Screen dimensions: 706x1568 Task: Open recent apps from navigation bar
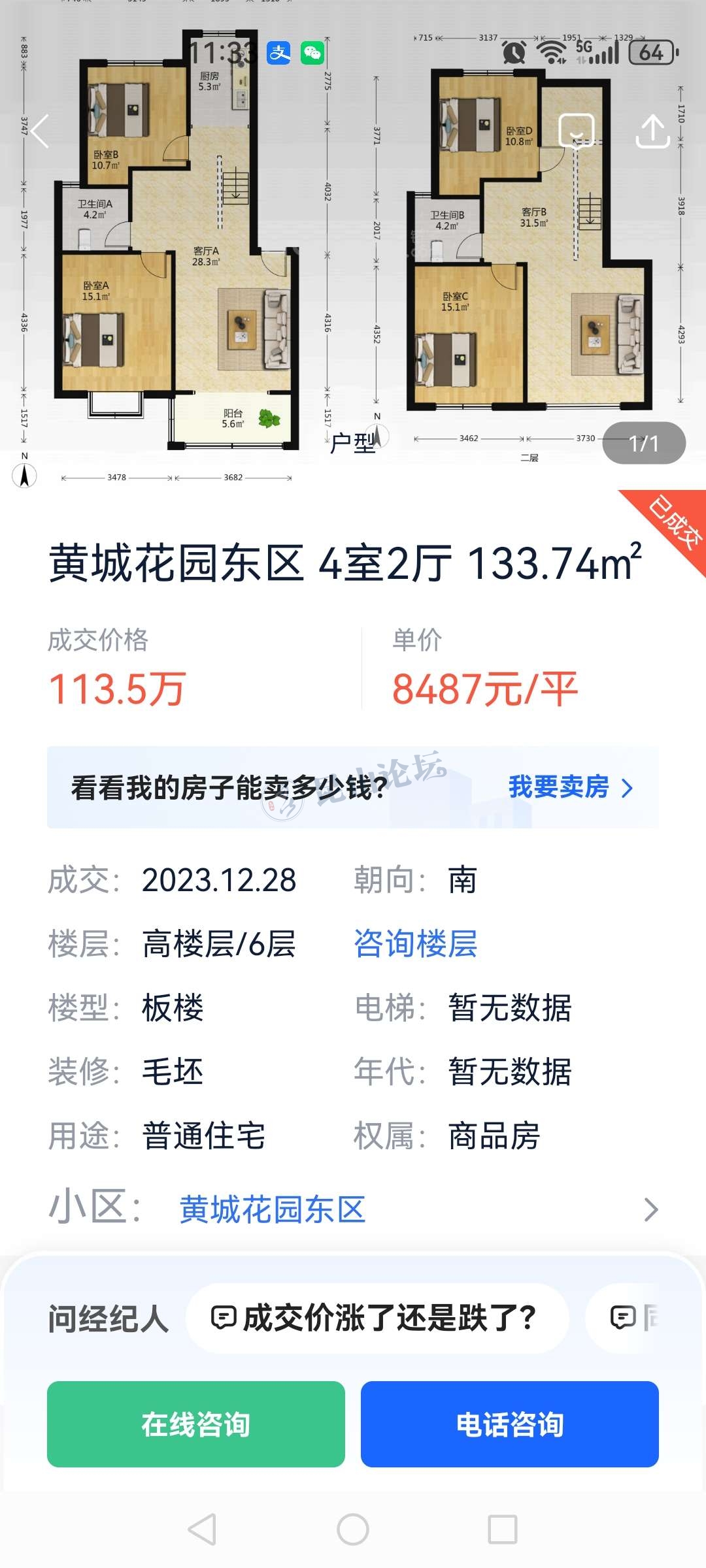503,1529
